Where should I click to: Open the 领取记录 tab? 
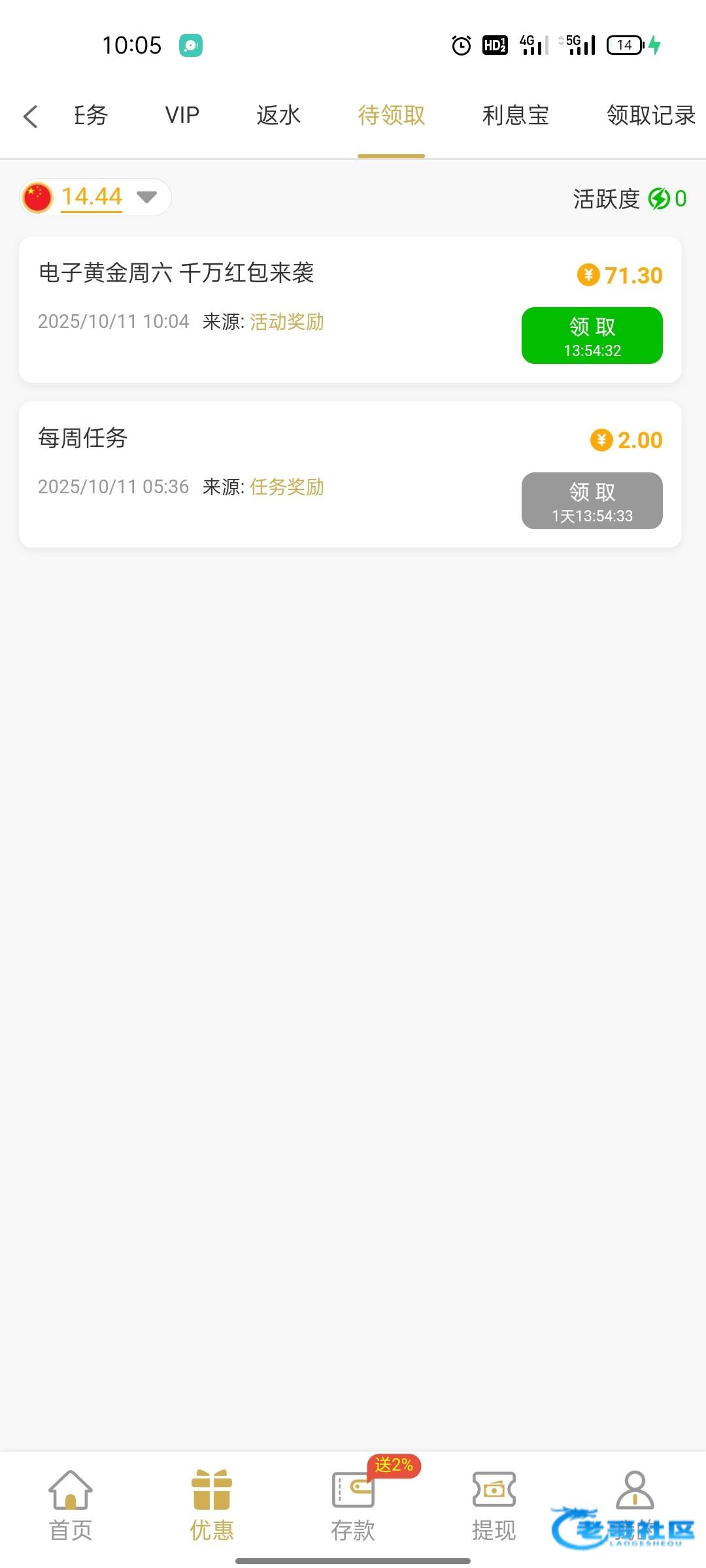(650, 116)
